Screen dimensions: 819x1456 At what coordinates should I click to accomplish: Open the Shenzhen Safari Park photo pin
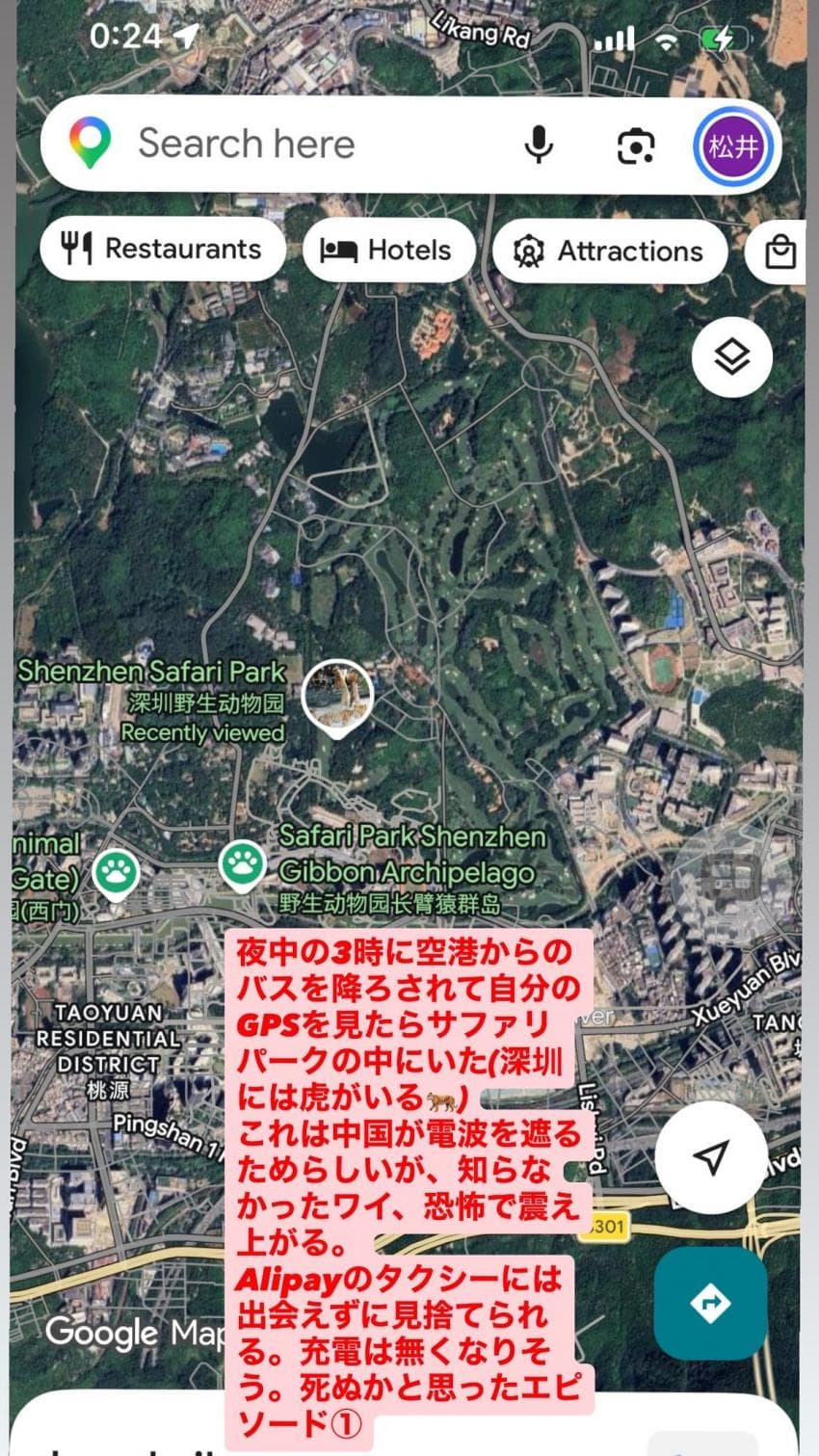[x=337, y=698]
